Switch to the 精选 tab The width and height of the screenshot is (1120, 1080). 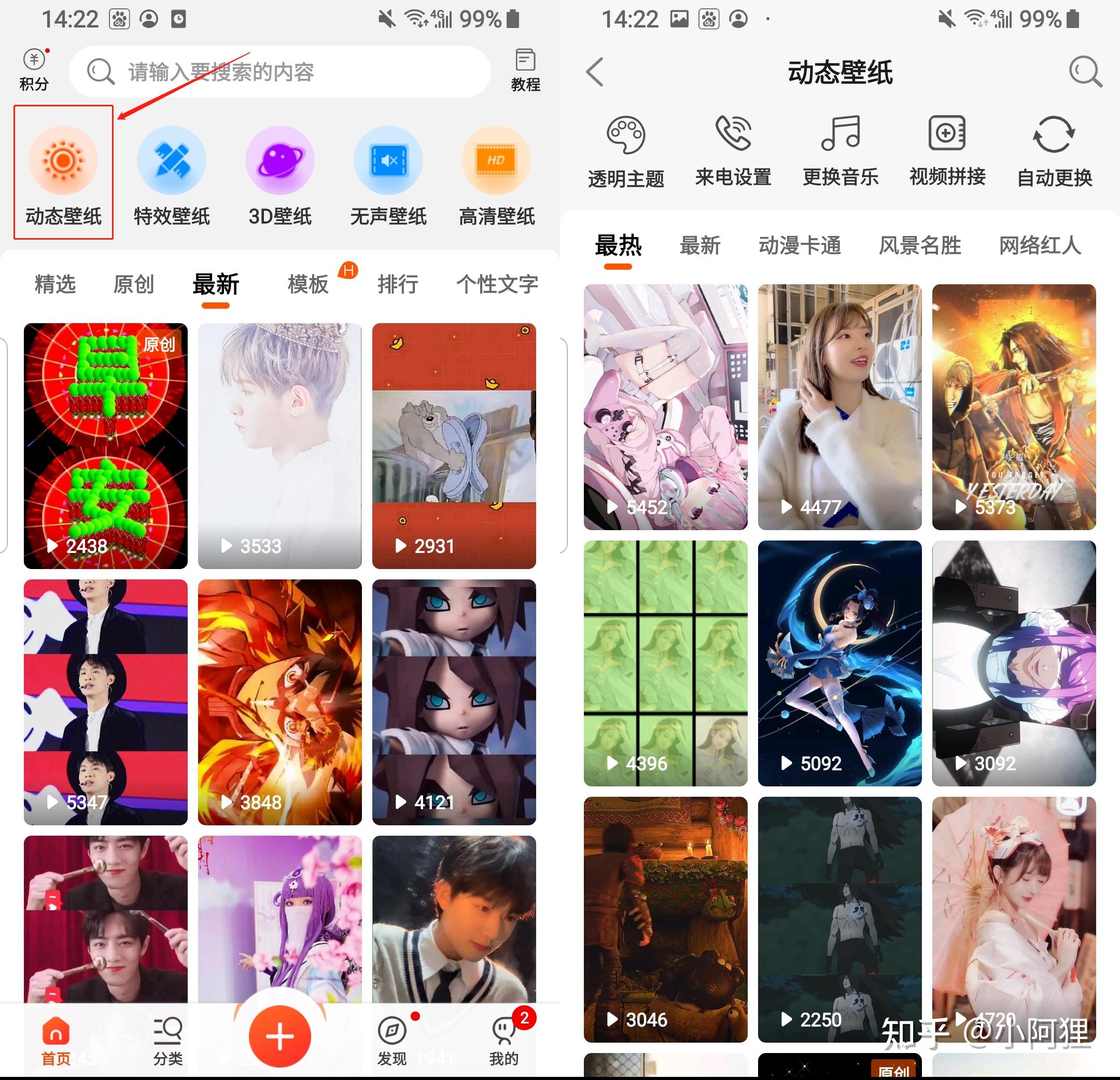point(55,284)
